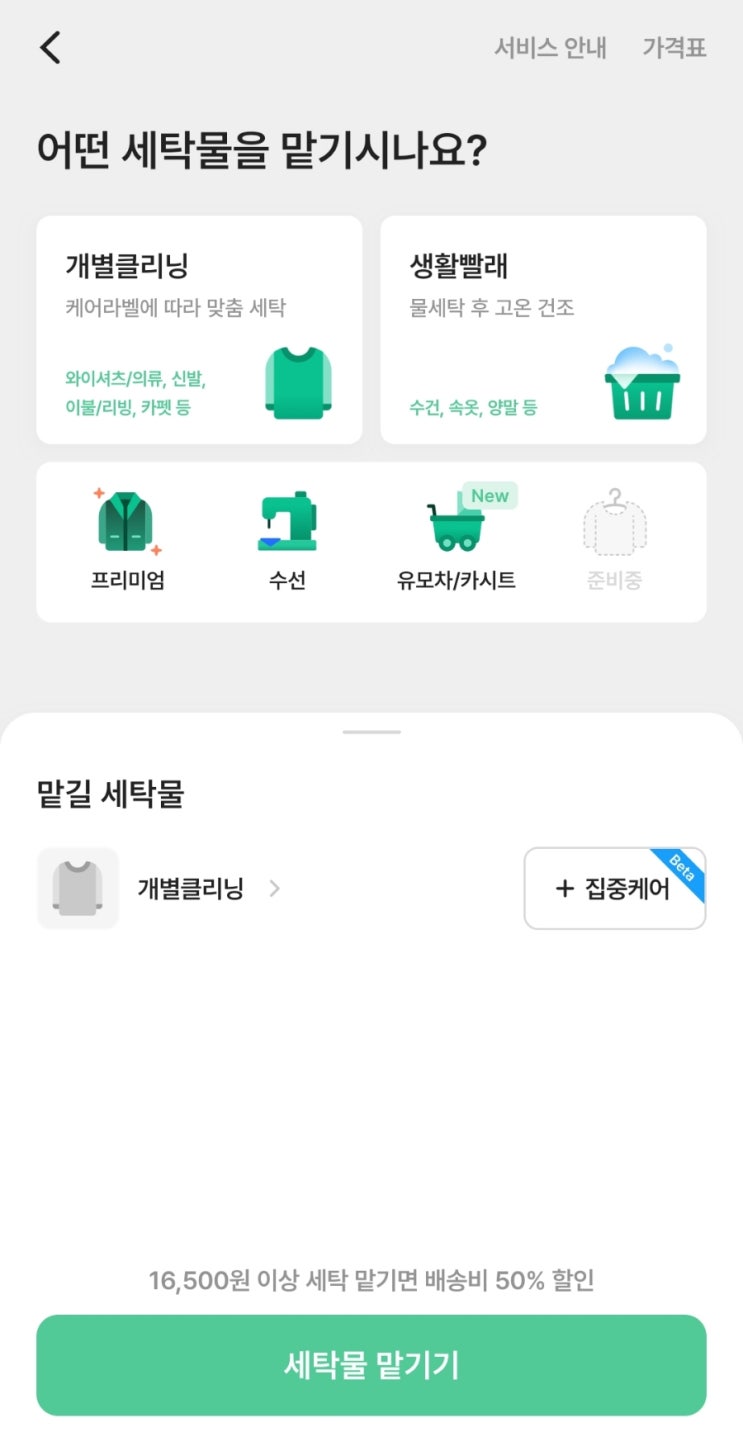Screen dimensions: 743x1451
Task: Go back using the top-left arrow
Action: [x=50, y=47]
